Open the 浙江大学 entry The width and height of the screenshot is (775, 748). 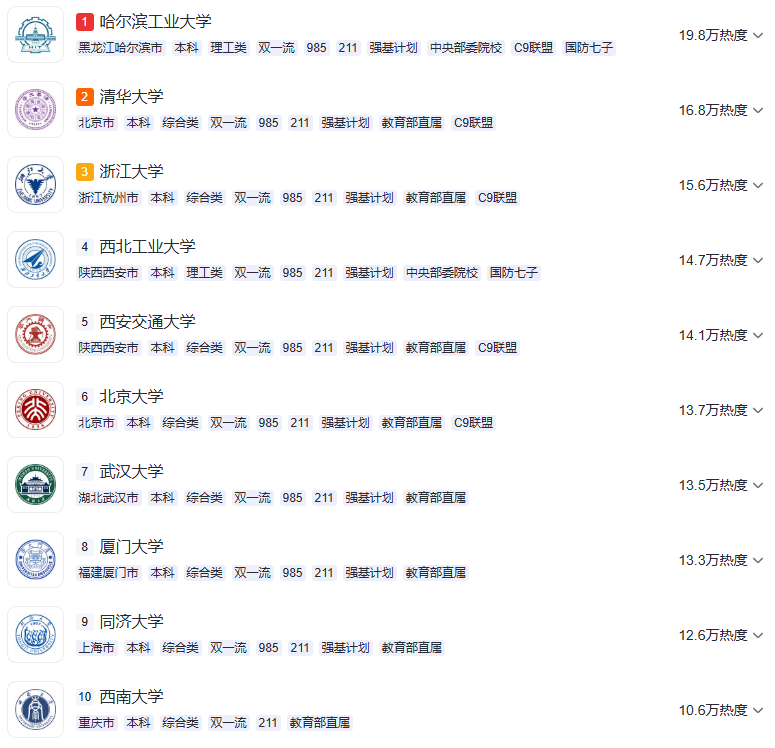point(131,172)
